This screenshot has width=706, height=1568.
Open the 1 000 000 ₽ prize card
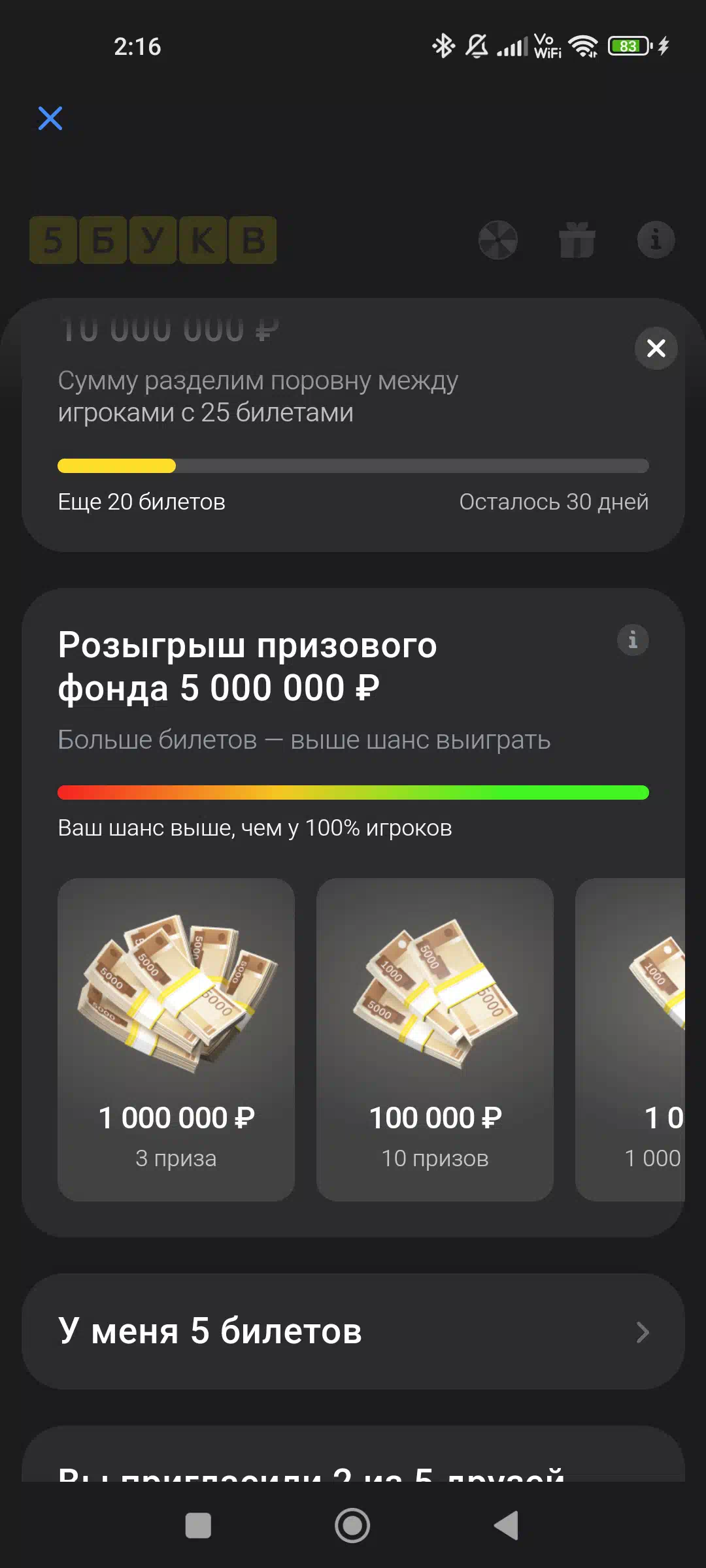click(176, 1039)
